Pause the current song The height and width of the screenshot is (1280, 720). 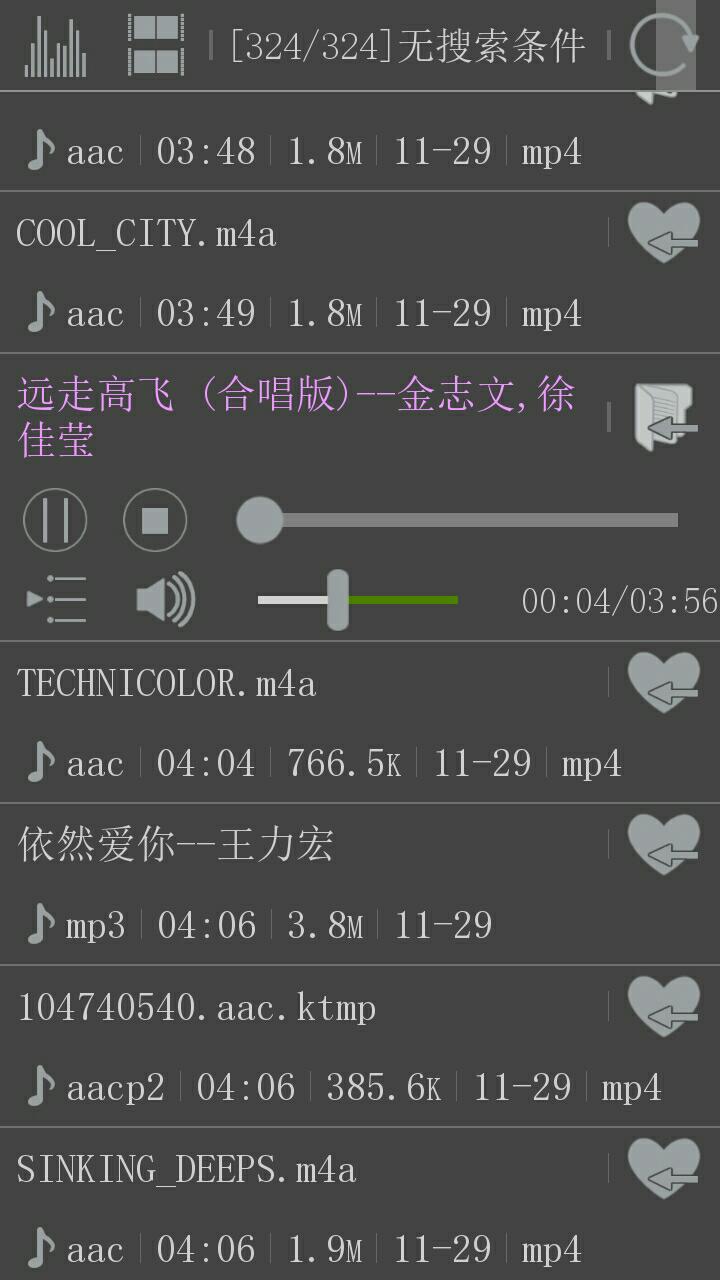pyautogui.click(x=55, y=520)
